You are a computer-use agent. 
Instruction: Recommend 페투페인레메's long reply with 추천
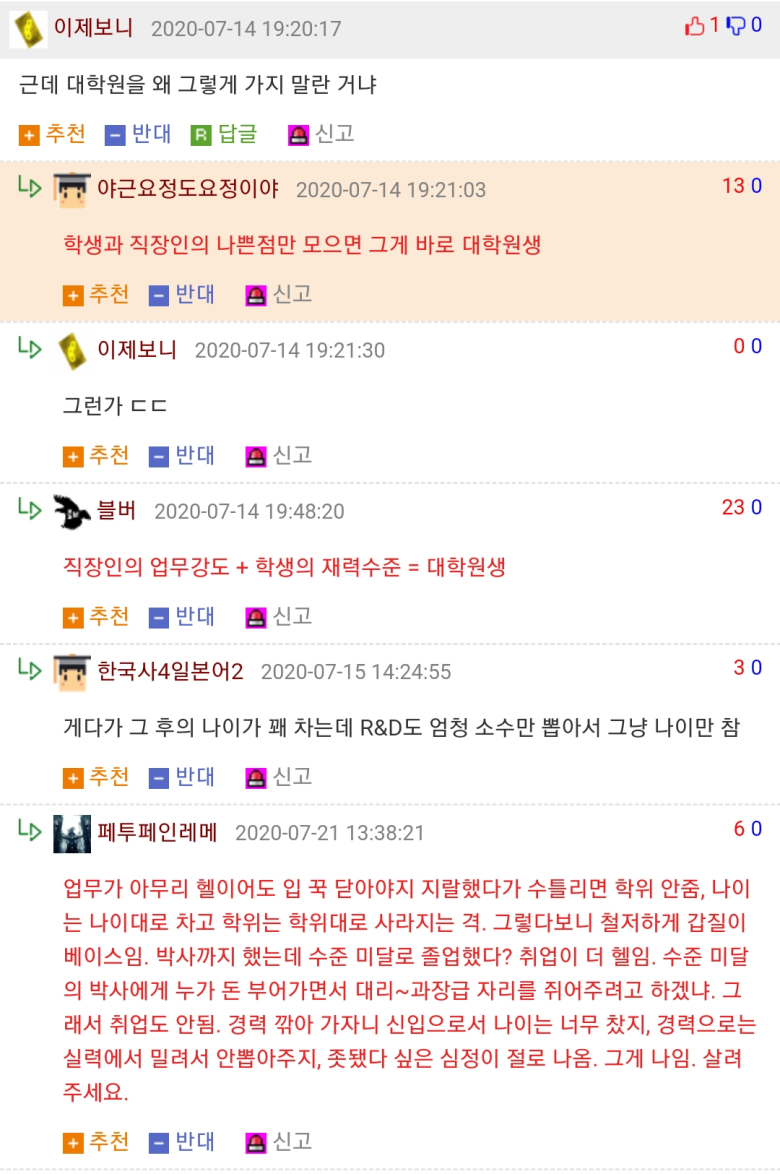tap(97, 1142)
